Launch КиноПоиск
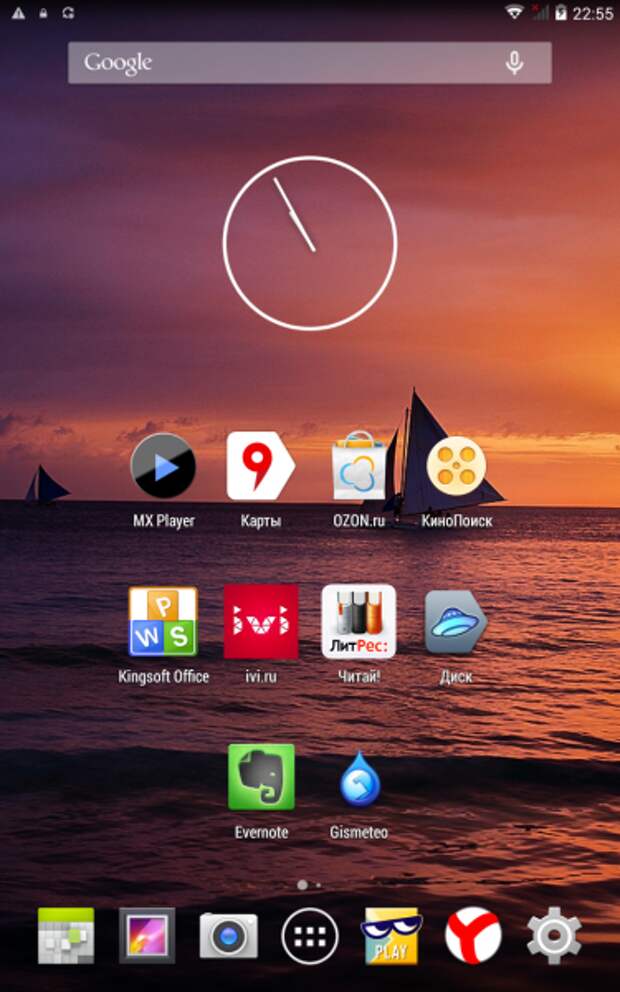Viewport: 620px width, 992px height. click(456, 467)
